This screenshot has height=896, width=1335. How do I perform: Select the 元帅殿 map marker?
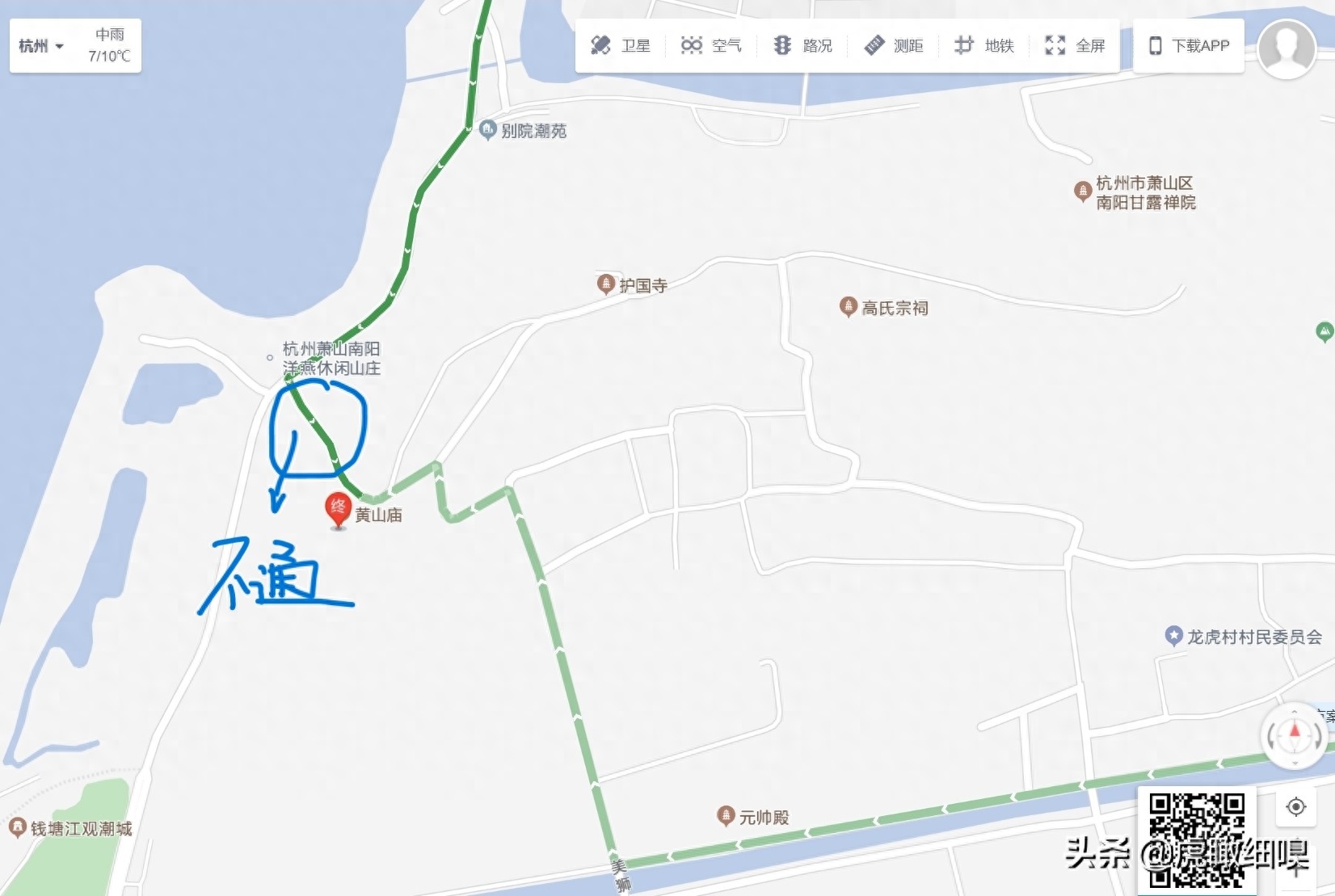click(x=726, y=816)
